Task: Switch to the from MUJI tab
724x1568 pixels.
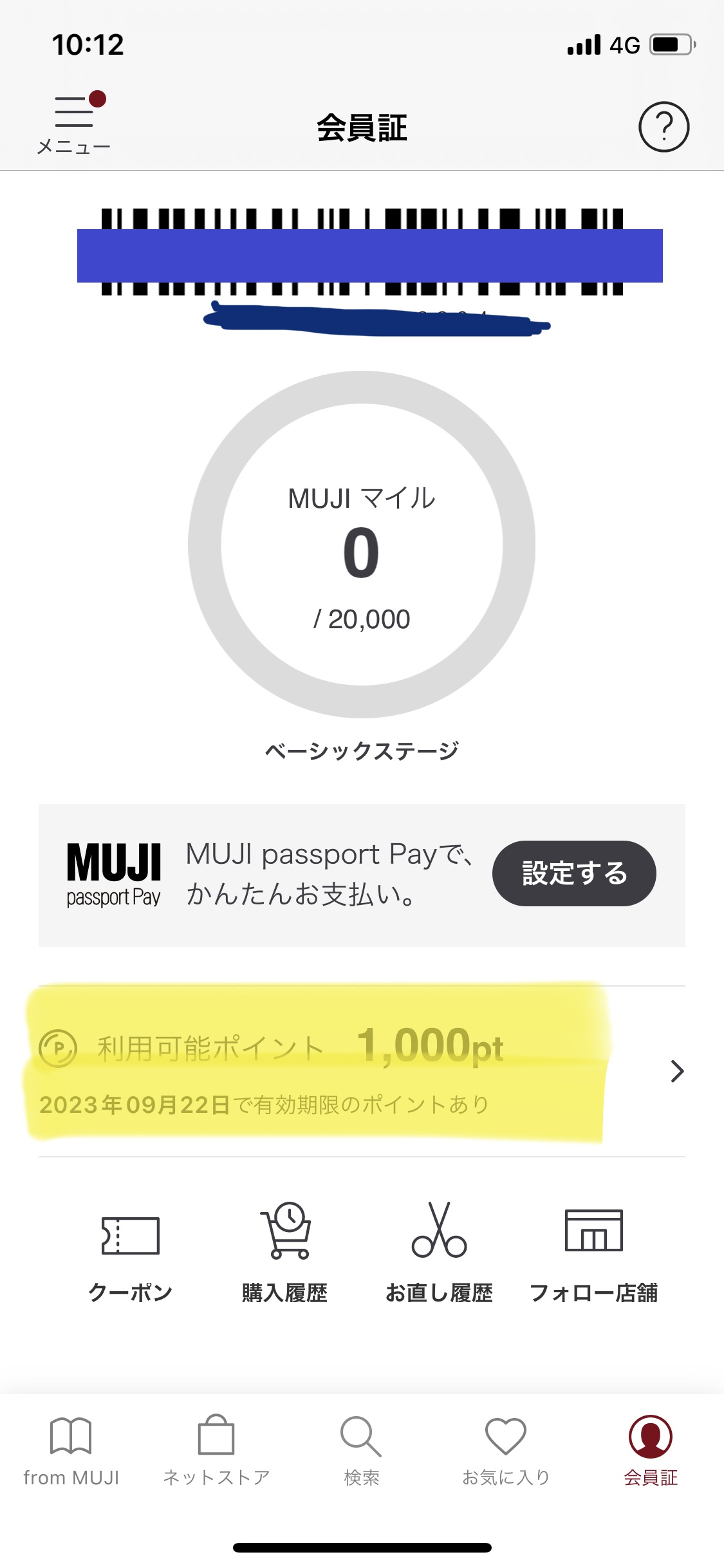Action: pyautogui.click(x=71, y=1451)
